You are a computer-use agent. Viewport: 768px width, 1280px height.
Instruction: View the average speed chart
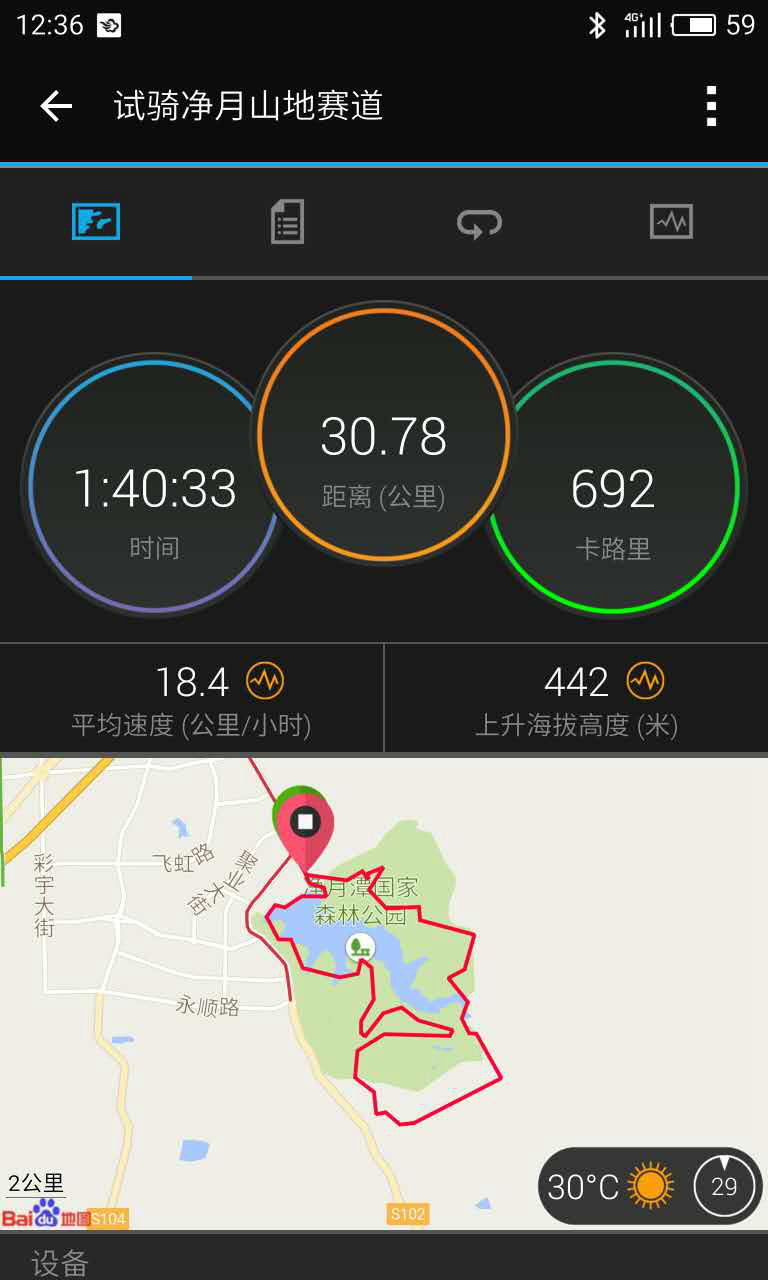point(266,682)
